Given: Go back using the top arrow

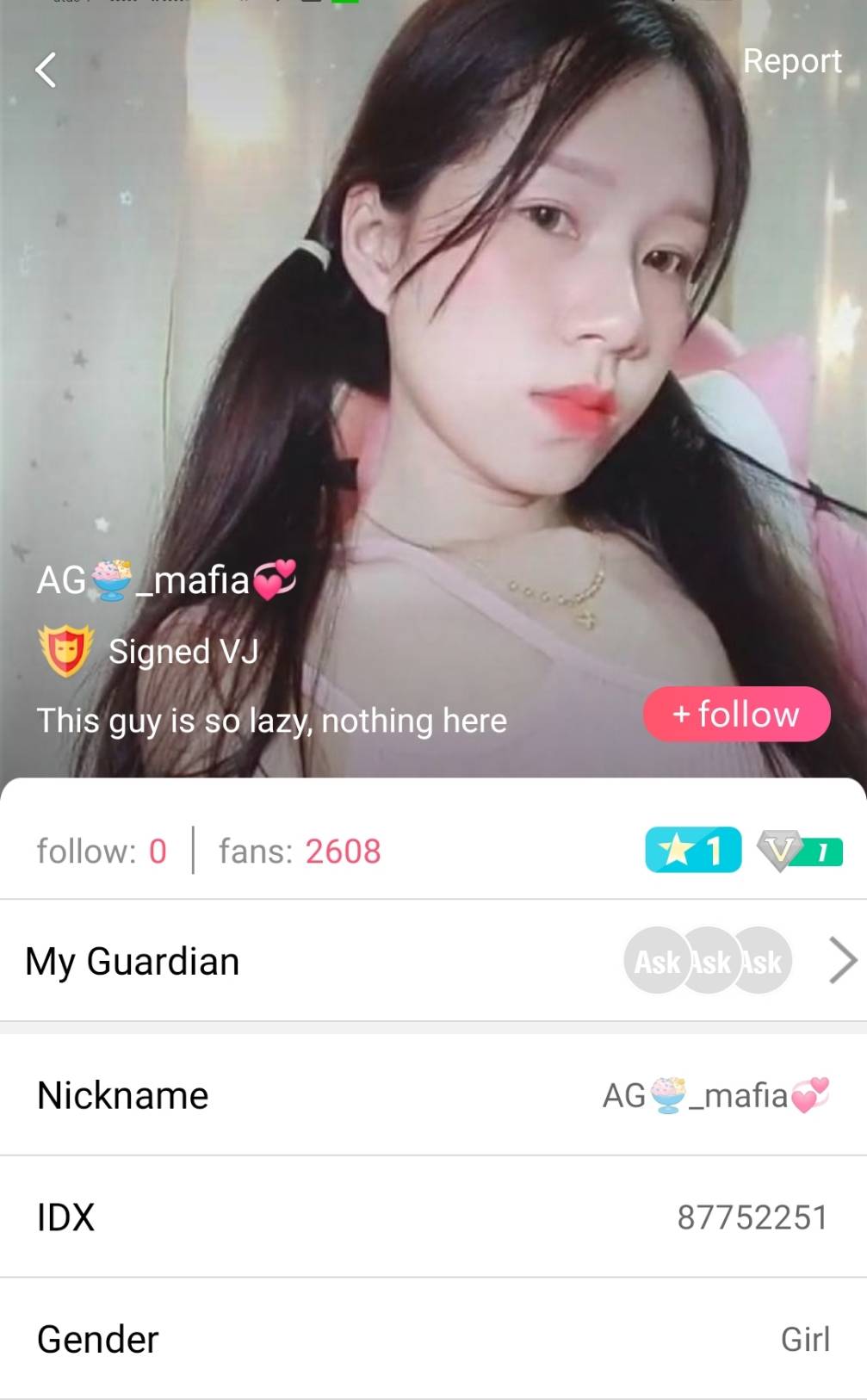Looking at the screenshot, I should [x=46, y=70].
